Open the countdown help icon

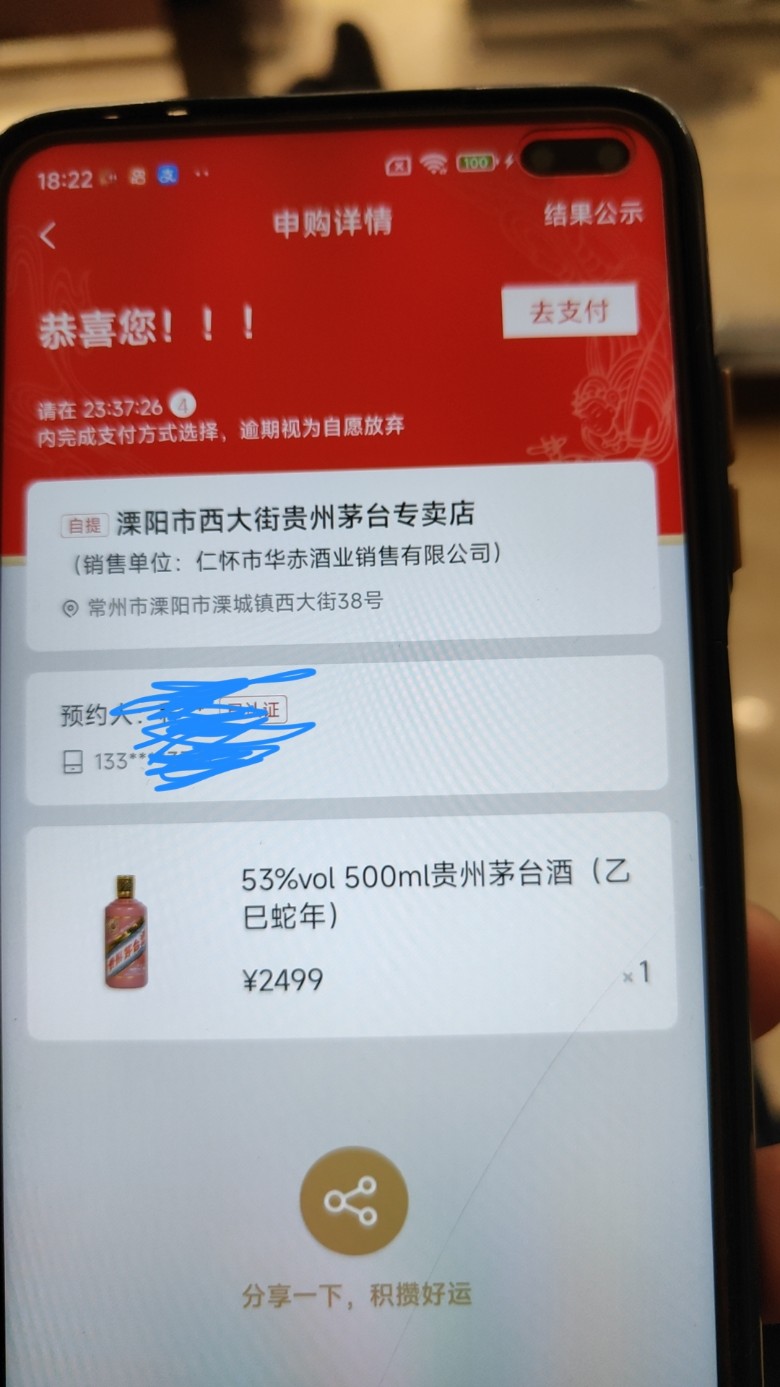point(183,405)
